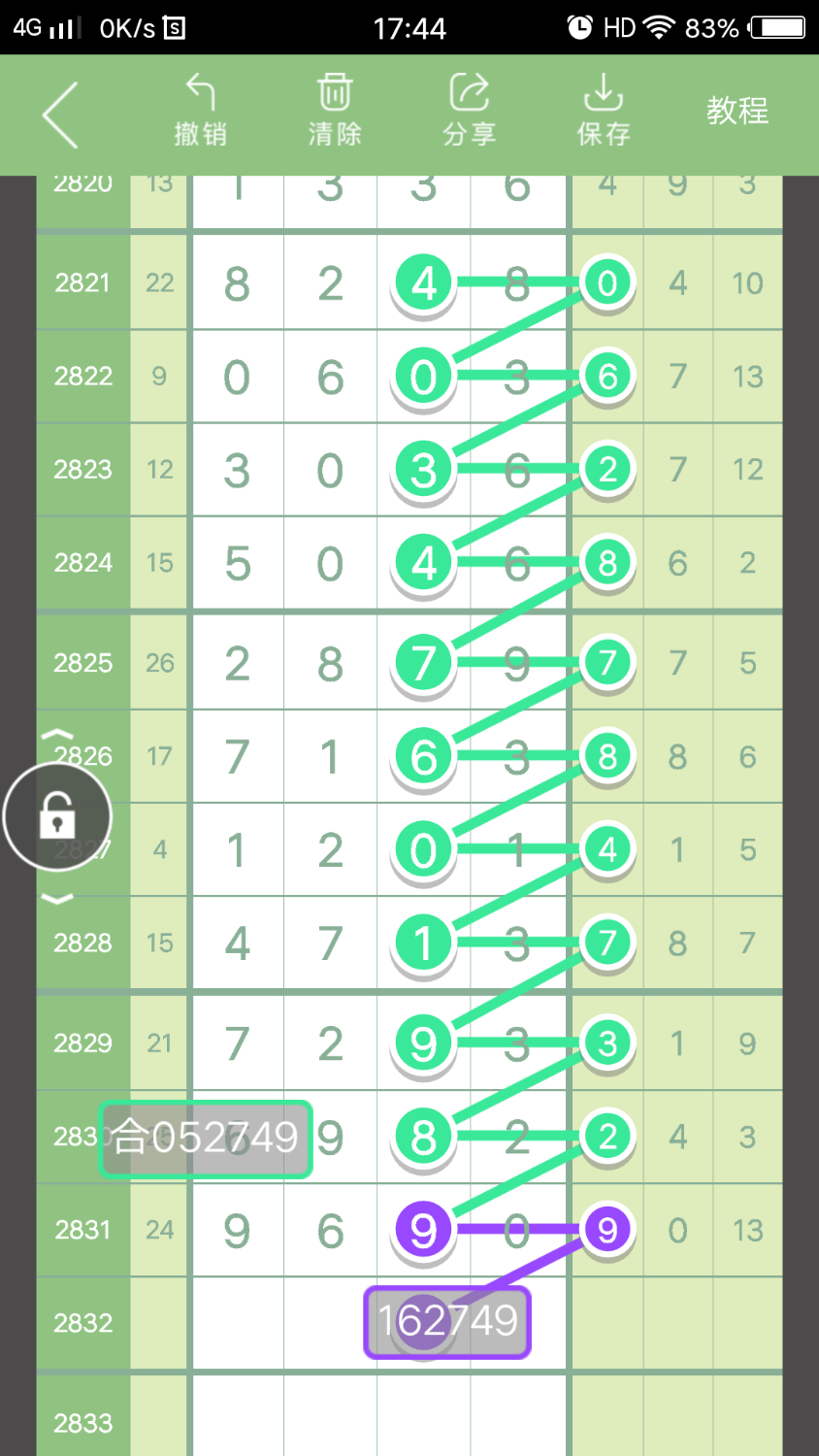Image resolution: width=819 pixels, height=1456 pixels.
Task: Go back using the top-left arrow
Action: [60, 115]
